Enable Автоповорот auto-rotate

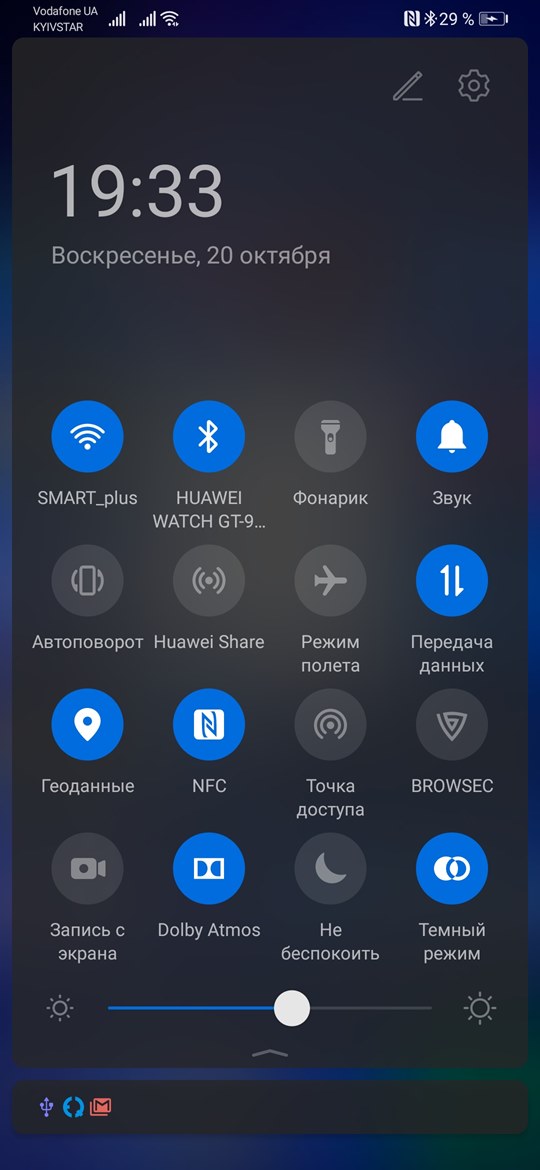pyautogui.click(x=87, y=581)
